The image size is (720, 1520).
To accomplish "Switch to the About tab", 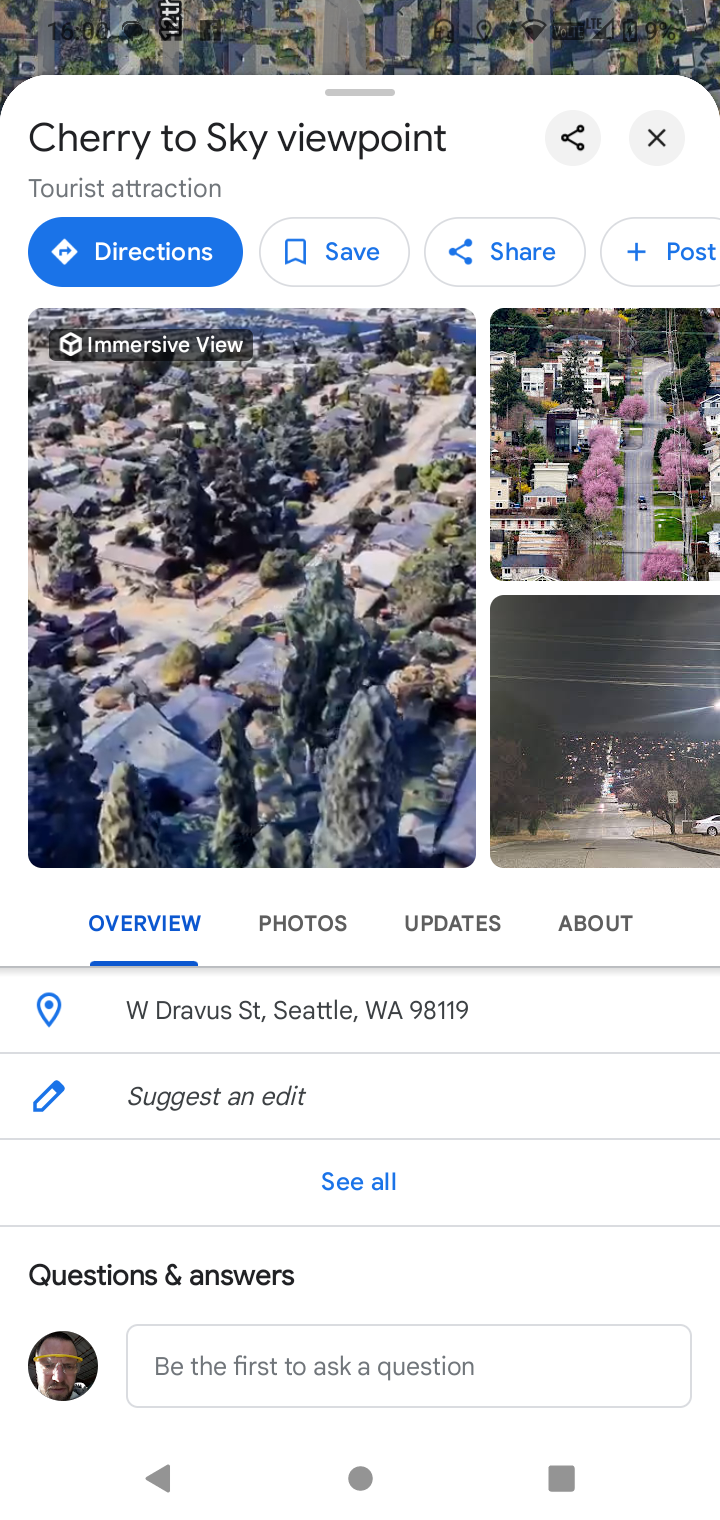I will tap(595, 923).
